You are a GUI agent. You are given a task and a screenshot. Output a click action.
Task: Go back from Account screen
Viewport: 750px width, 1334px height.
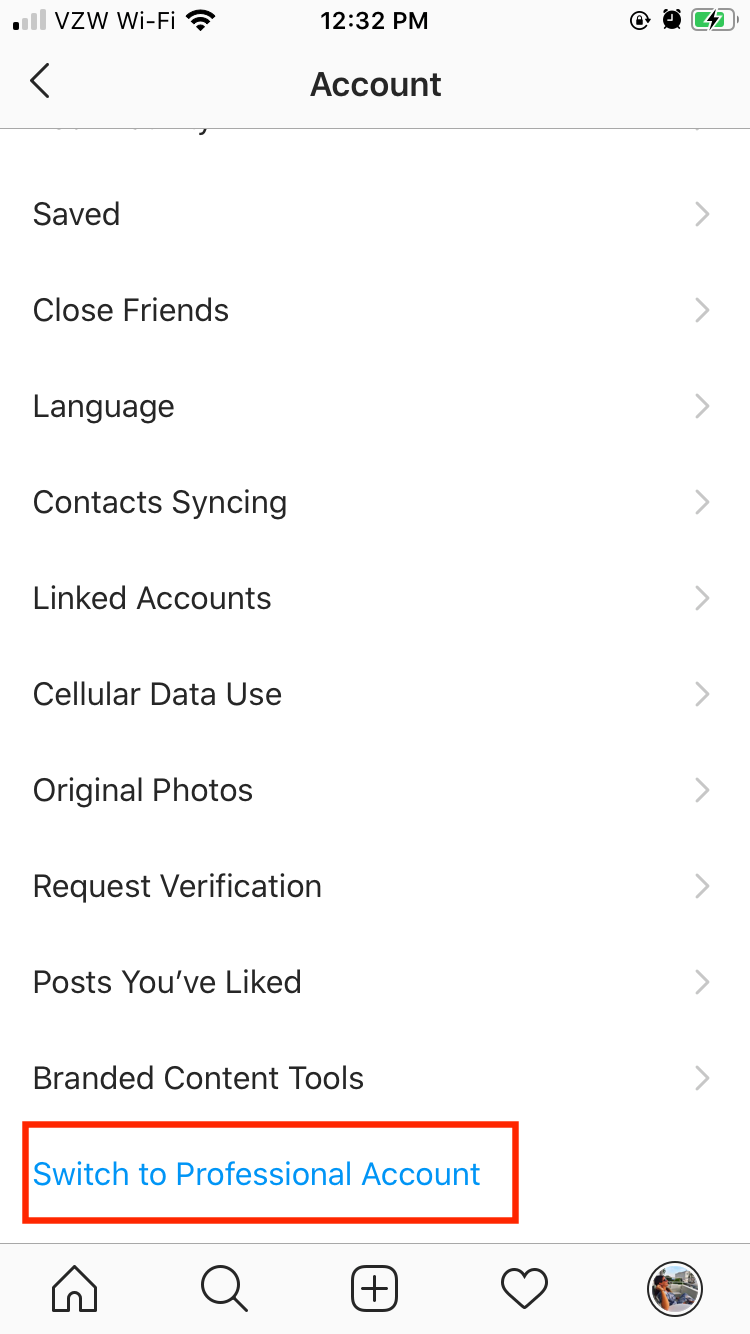click(x=40, y=81)
